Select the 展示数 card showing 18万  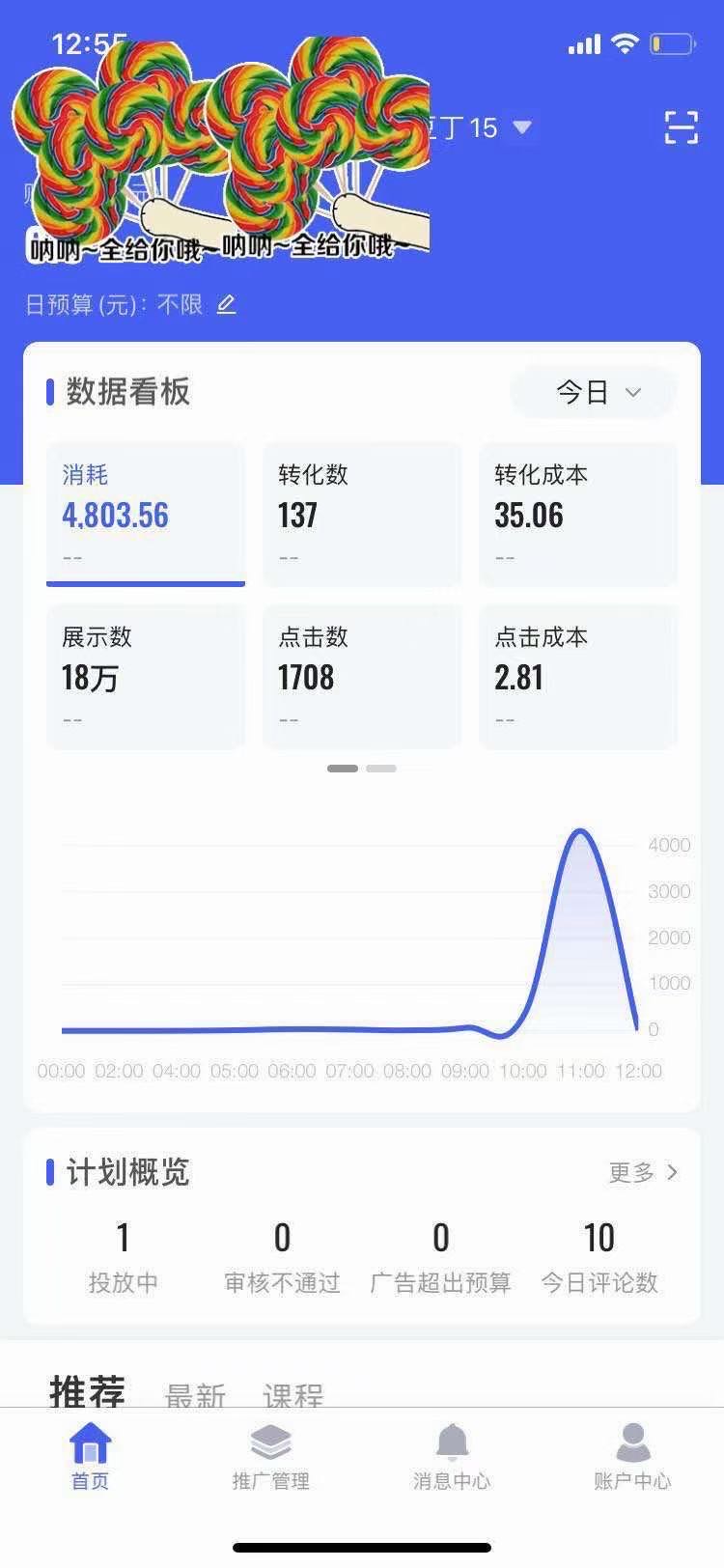(x=145, y=676)
